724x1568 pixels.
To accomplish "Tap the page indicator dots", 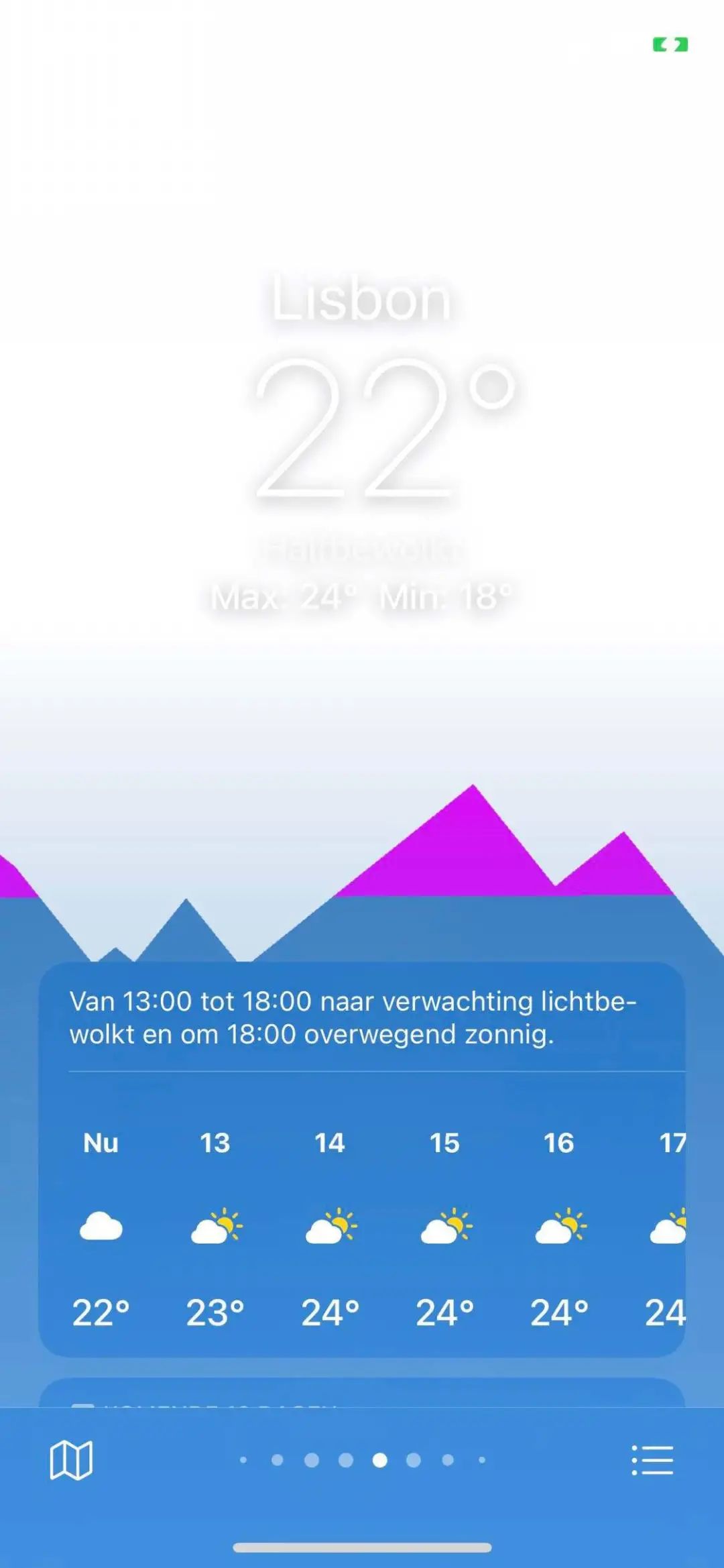I will click(363, 1460).
